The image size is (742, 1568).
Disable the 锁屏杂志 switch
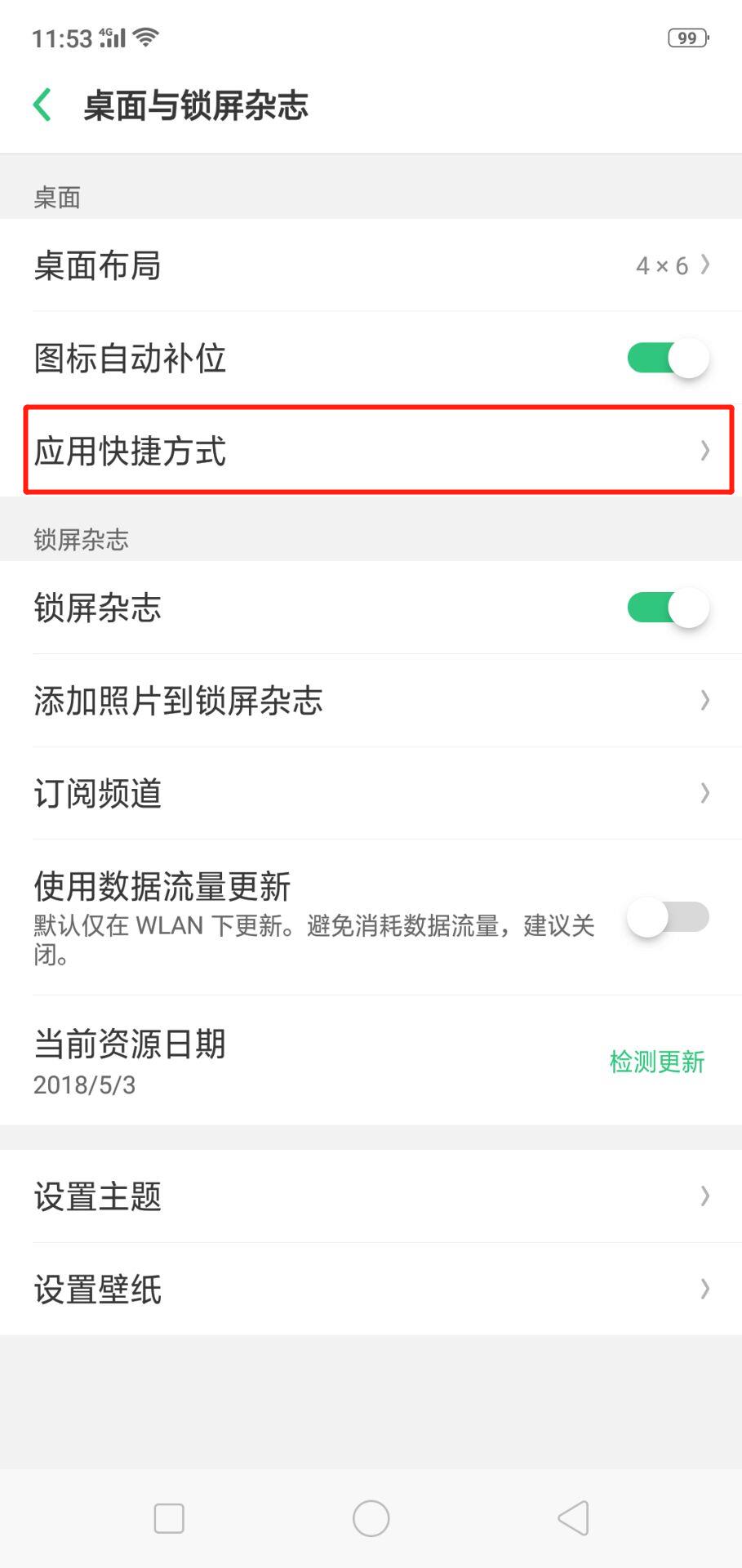[668, 608]
